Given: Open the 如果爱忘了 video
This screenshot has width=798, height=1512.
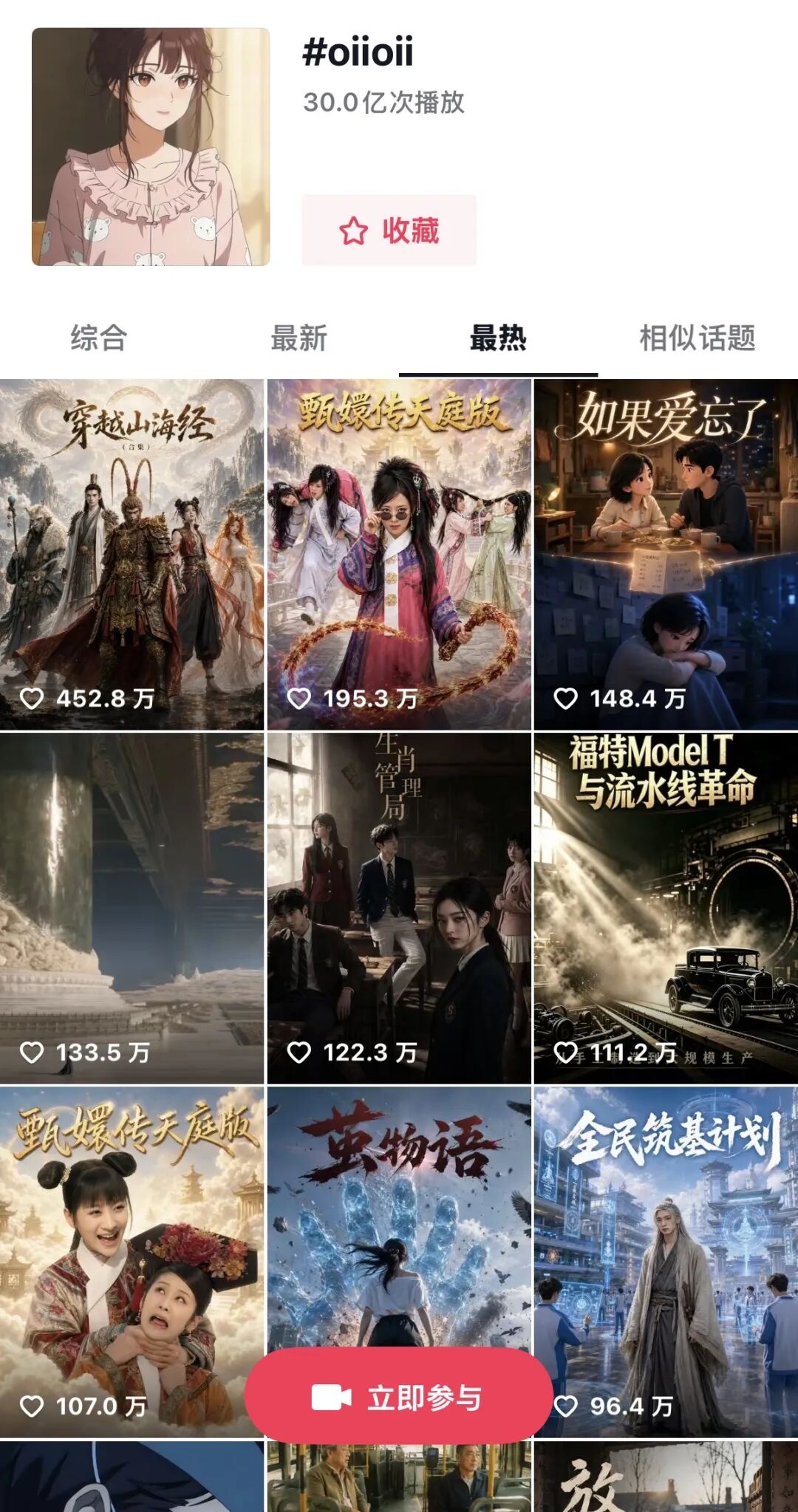Looking at the screenshot, I should point(666,555).
